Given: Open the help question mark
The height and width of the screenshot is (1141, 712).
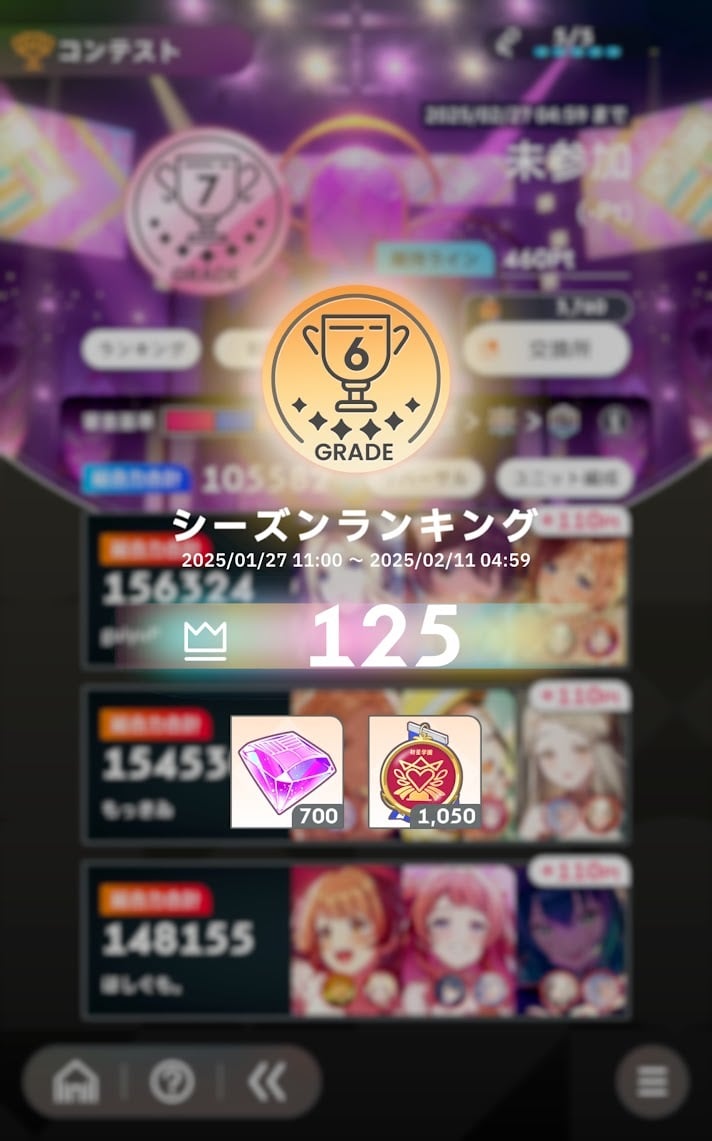Looking at the screenshot, I should coord(172,1082).
